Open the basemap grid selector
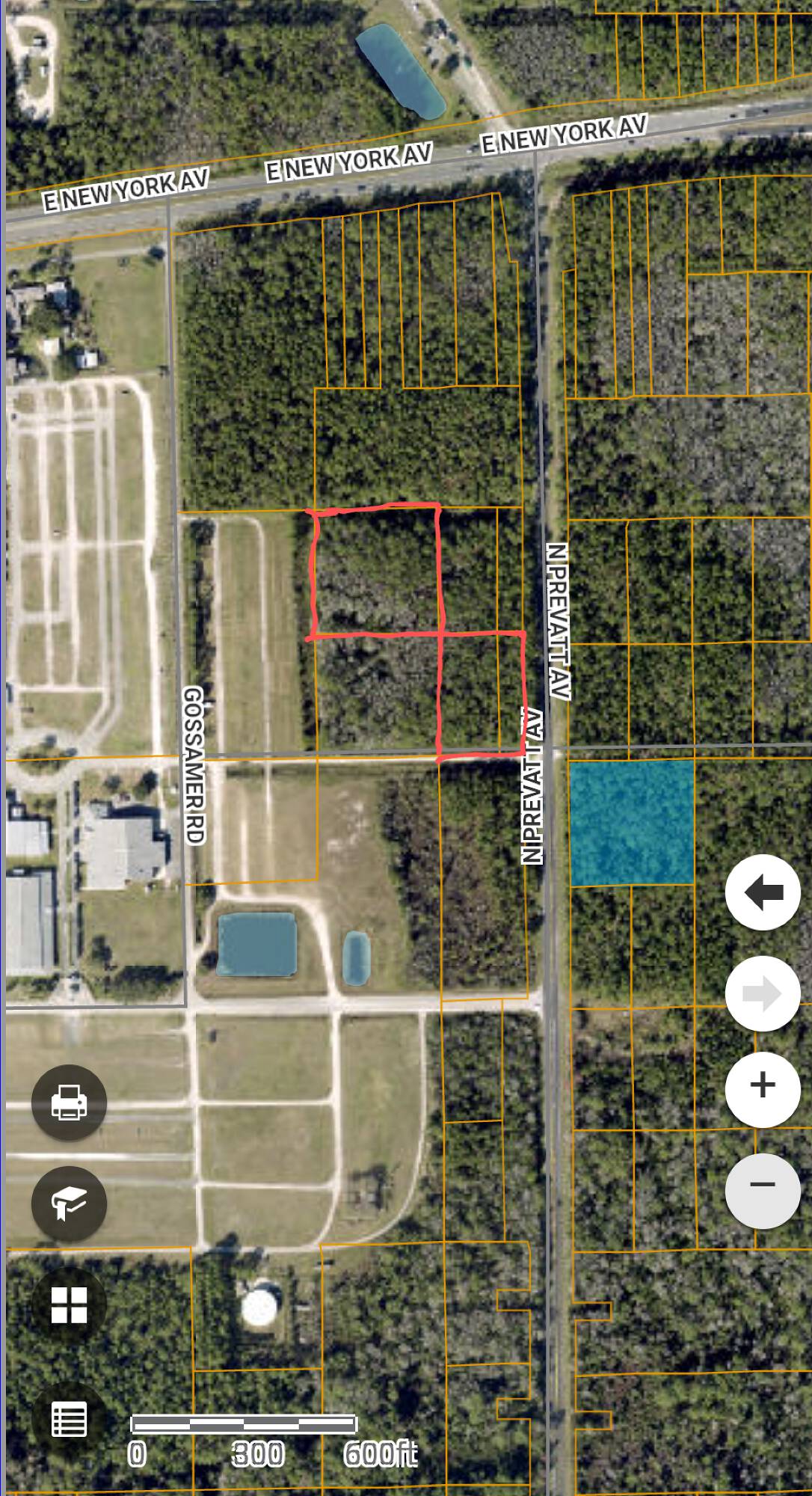 [x=69, y=1305]
